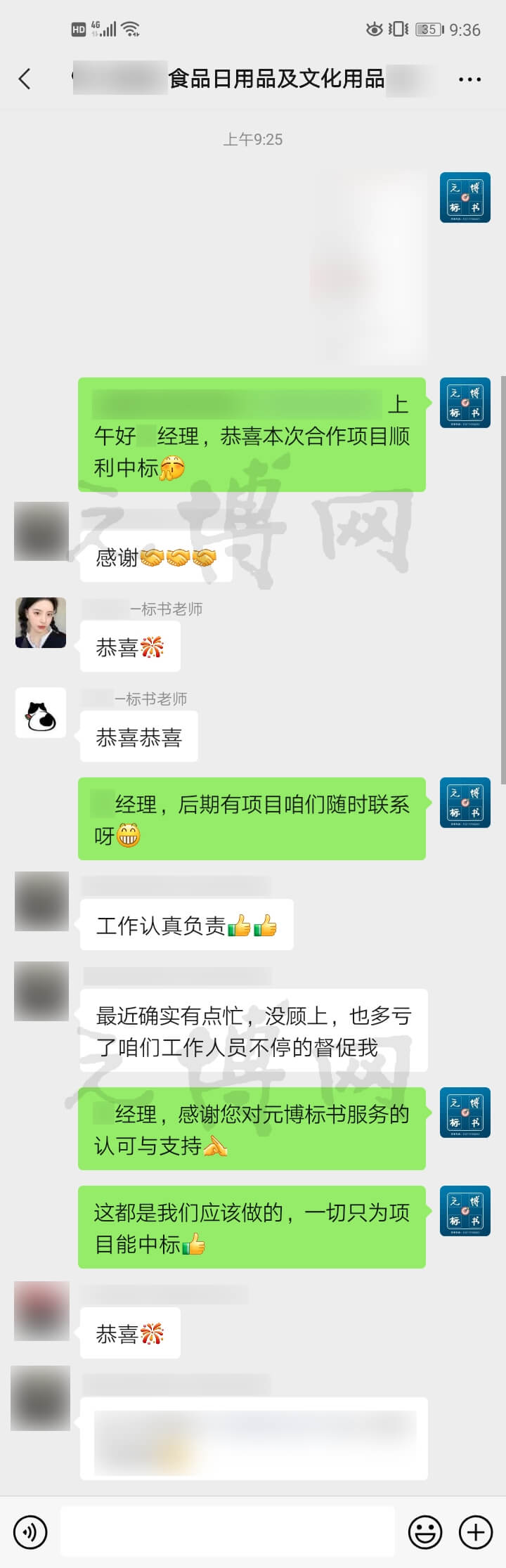Go back from the group chat
Image resolution: width=506 pixels, height=1568 pixels.
click(x=25, y=79)
